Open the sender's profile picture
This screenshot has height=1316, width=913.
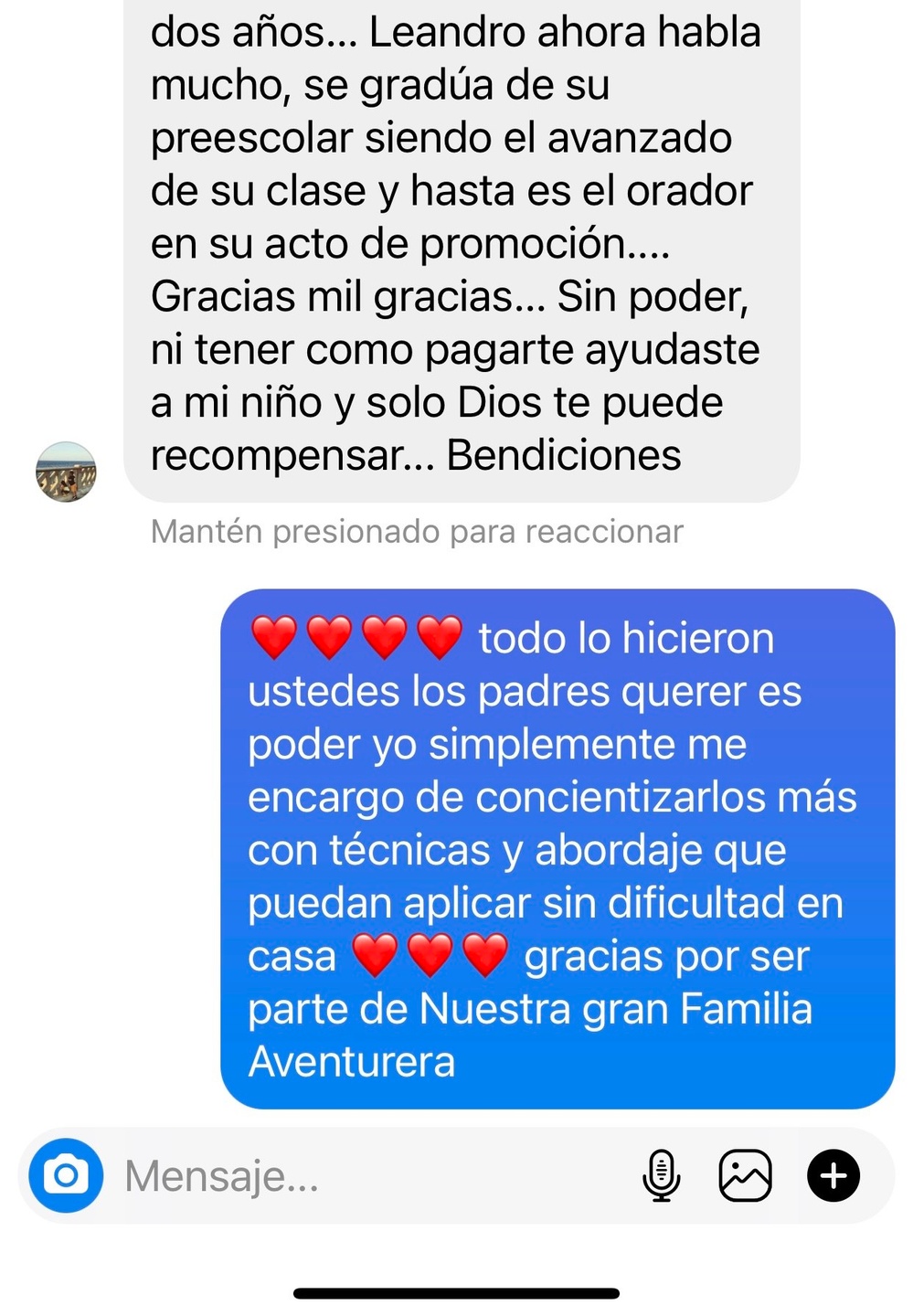click(66, 472)
